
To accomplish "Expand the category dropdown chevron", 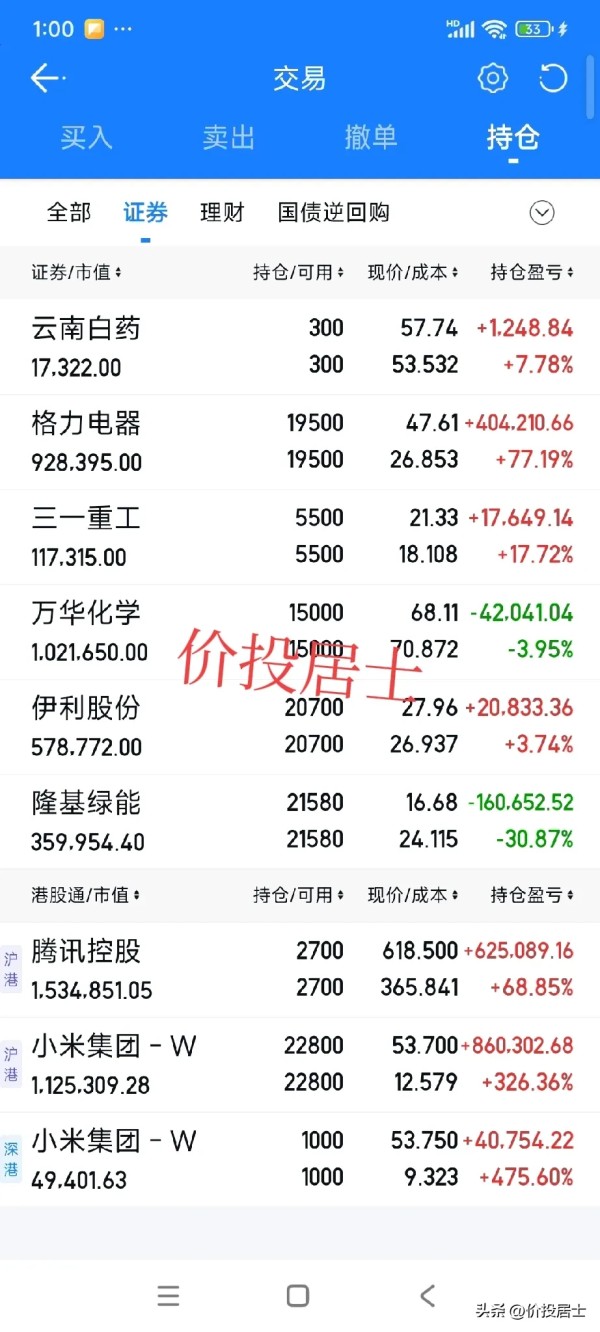I will point(542,212).
